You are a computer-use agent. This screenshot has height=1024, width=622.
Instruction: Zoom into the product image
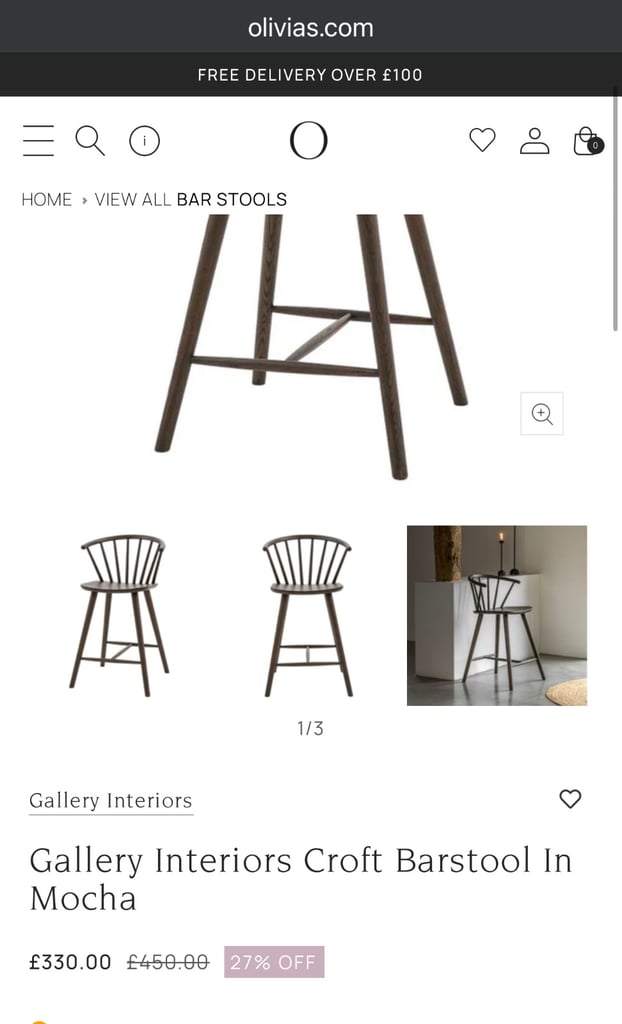click(542, 413)
